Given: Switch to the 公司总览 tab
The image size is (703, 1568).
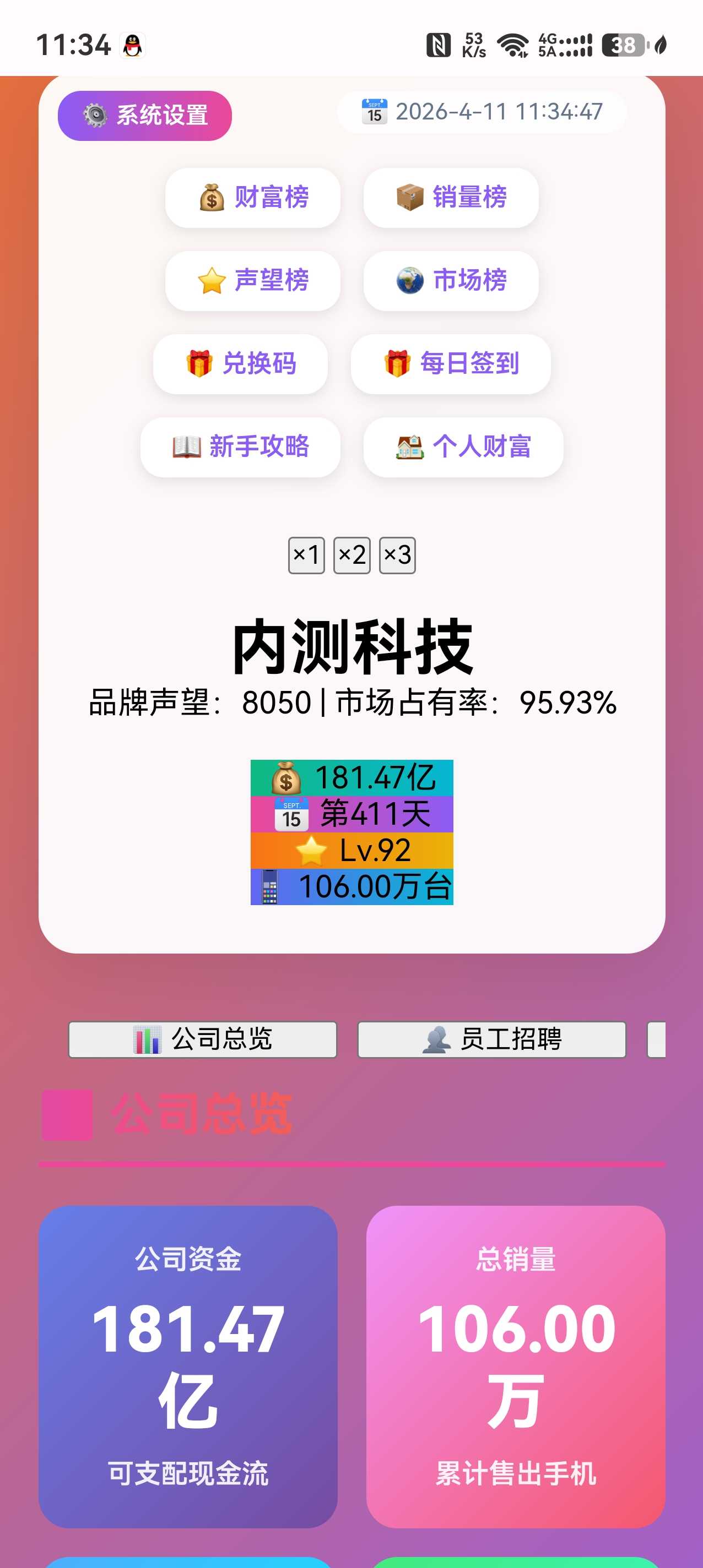Looking at the screenshot, I should [x=202, y=1039].
